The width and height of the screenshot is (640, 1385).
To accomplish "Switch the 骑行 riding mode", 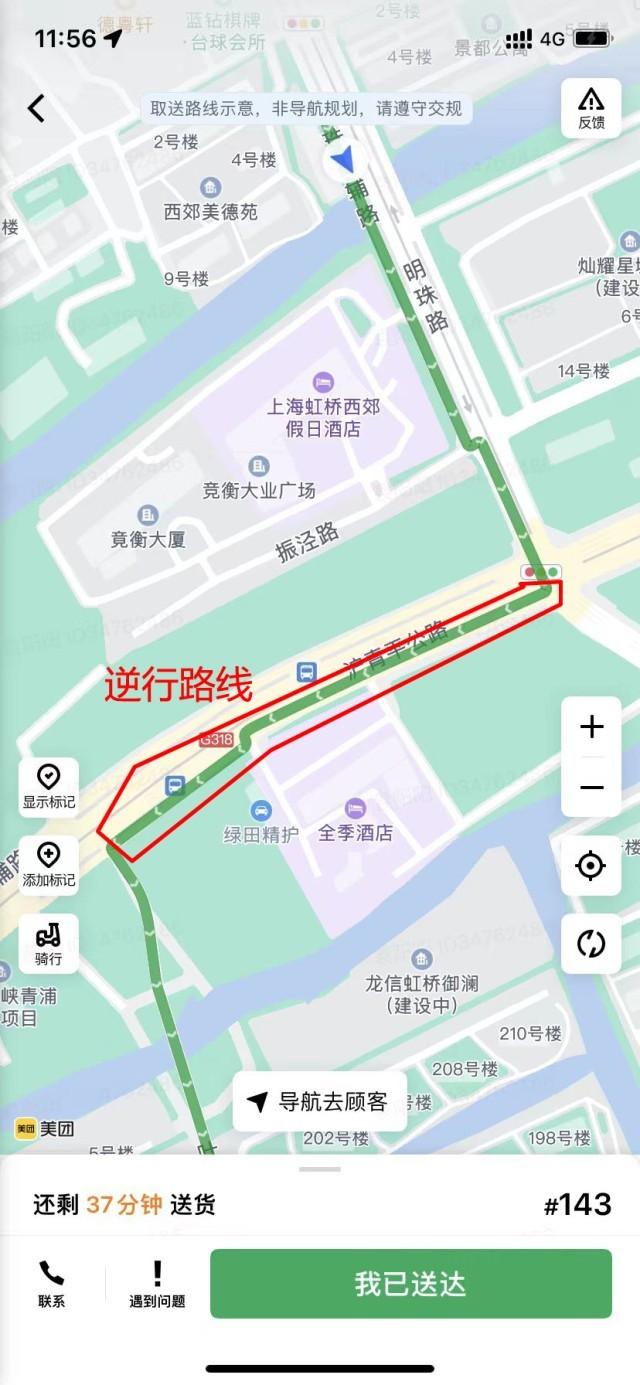I will (x=48, y=942).
